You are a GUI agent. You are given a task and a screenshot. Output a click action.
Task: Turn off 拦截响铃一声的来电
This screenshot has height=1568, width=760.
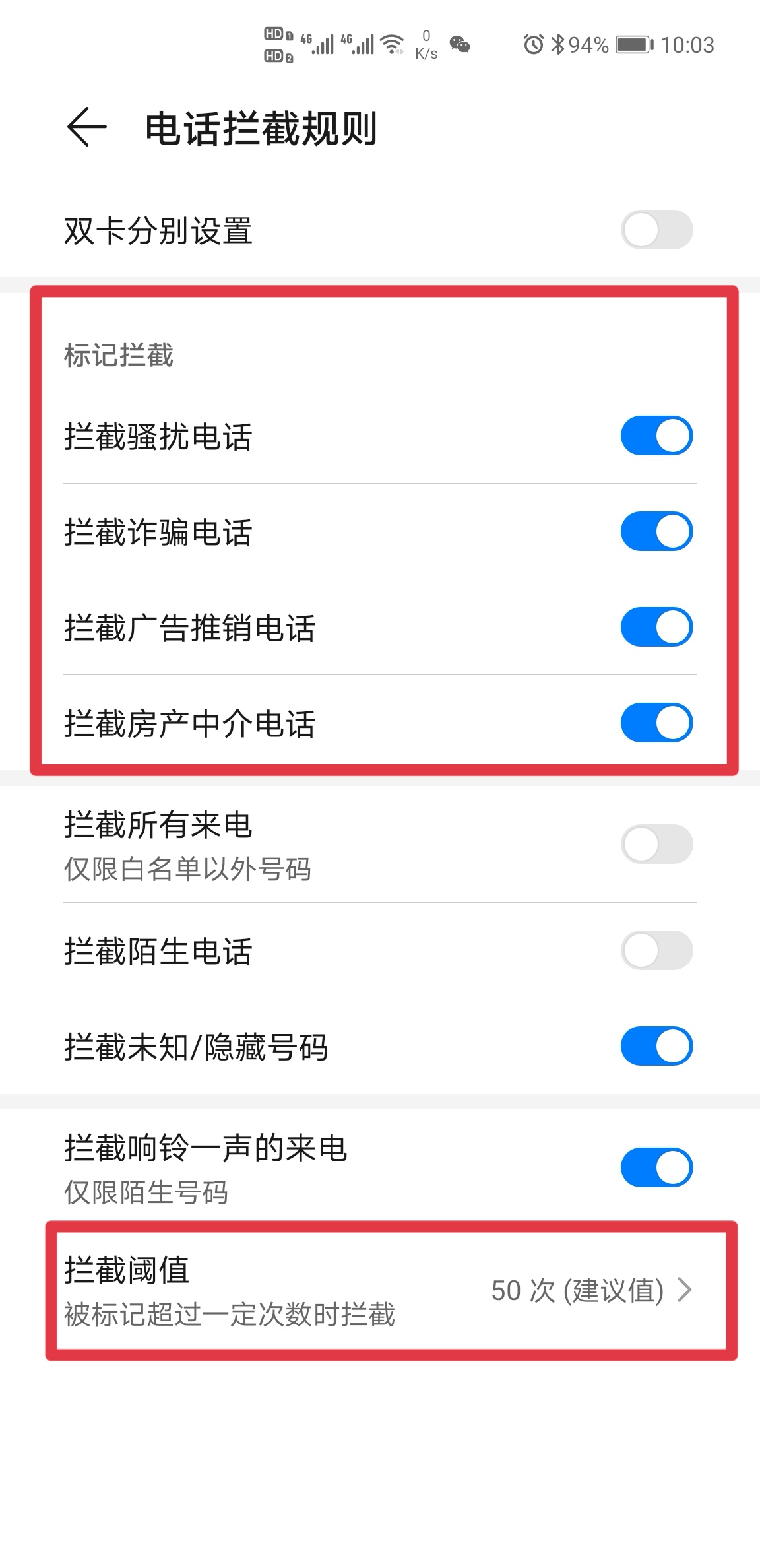pos(656,1167)
